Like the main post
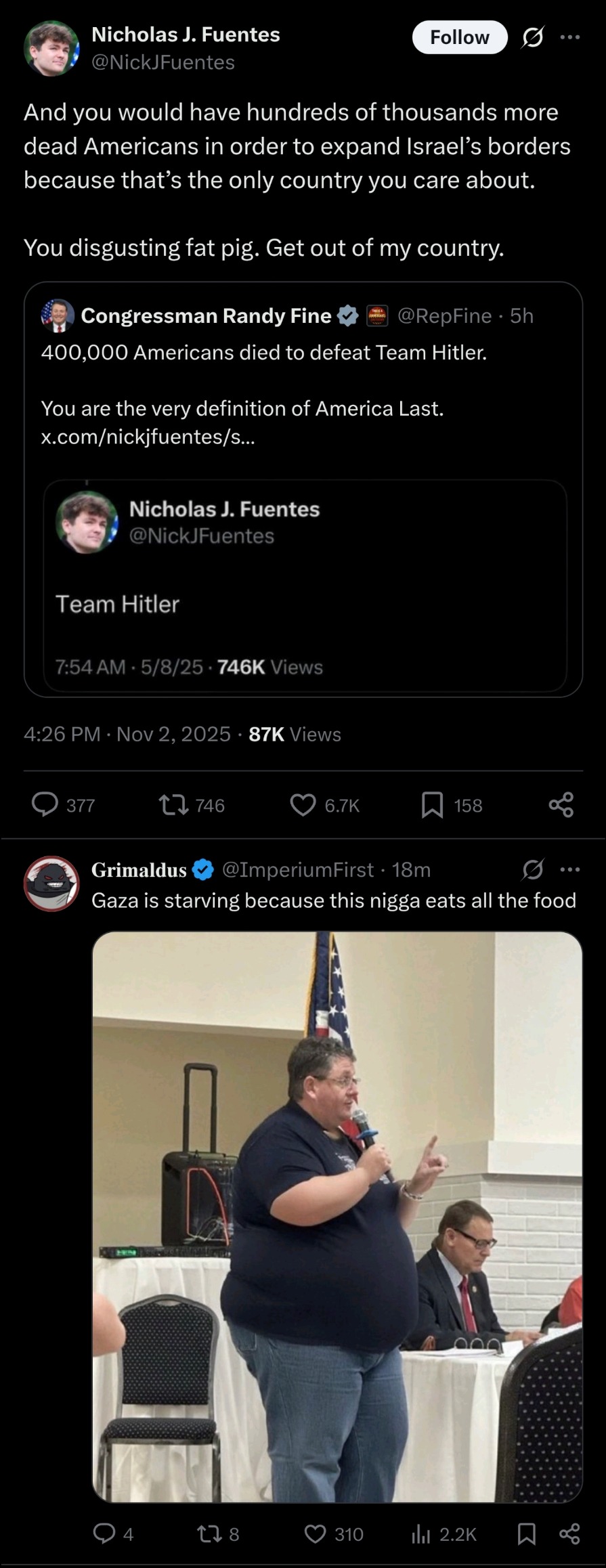Image resolution: width=606 pixels, height=1568 pixels. point(303,804)
